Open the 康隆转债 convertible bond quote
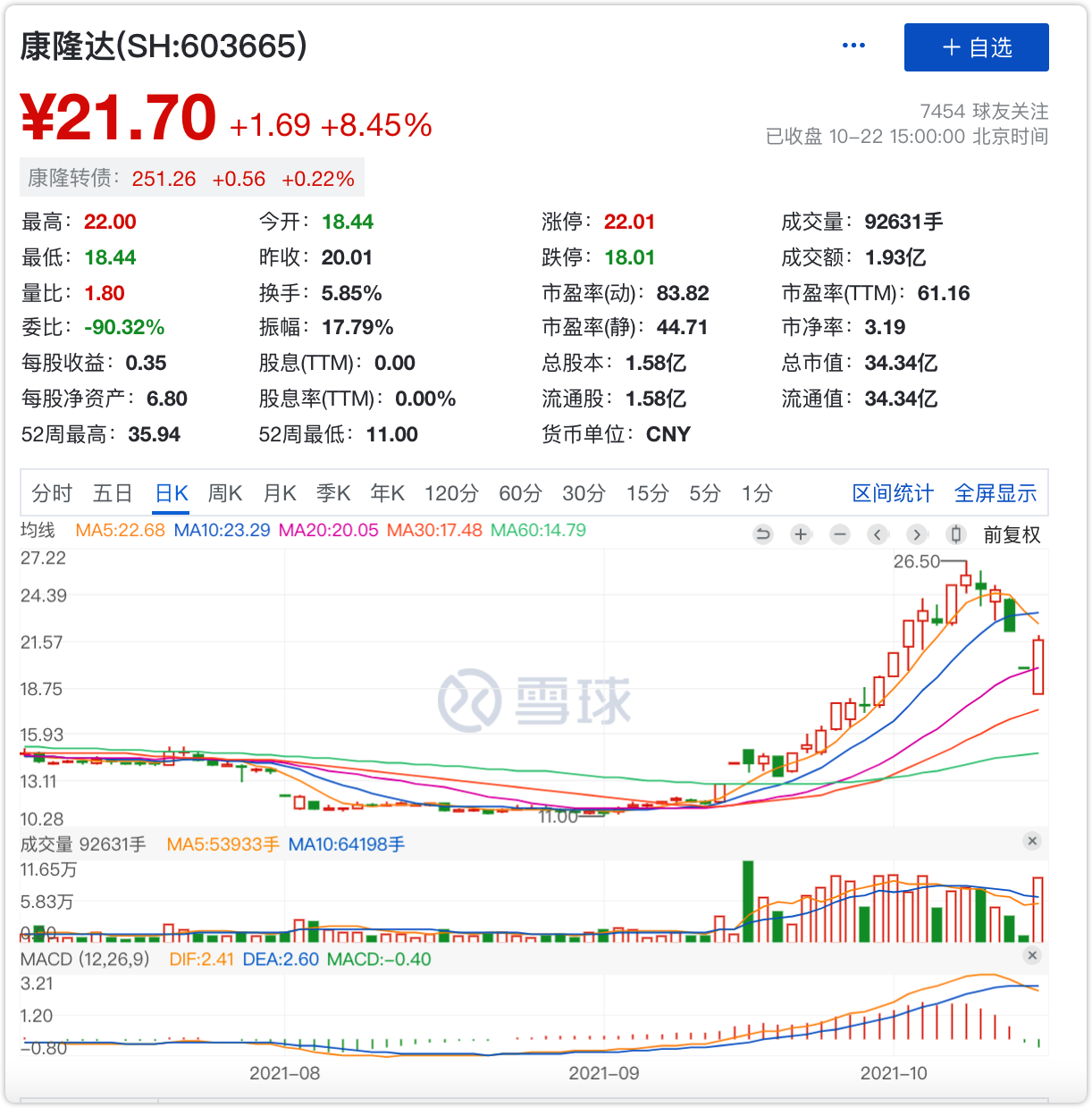 (191, 179)
